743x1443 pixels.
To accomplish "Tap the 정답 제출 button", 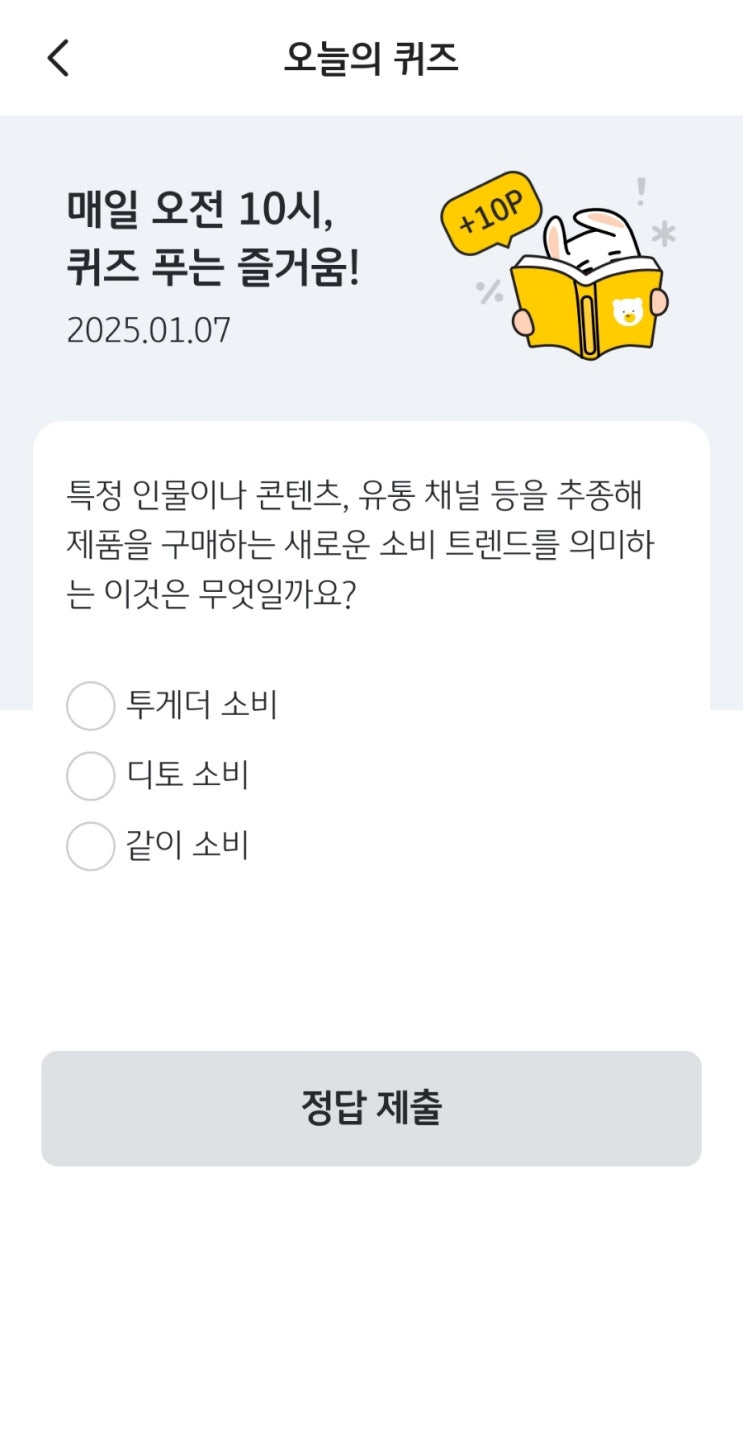I will tap(371, 1108).
